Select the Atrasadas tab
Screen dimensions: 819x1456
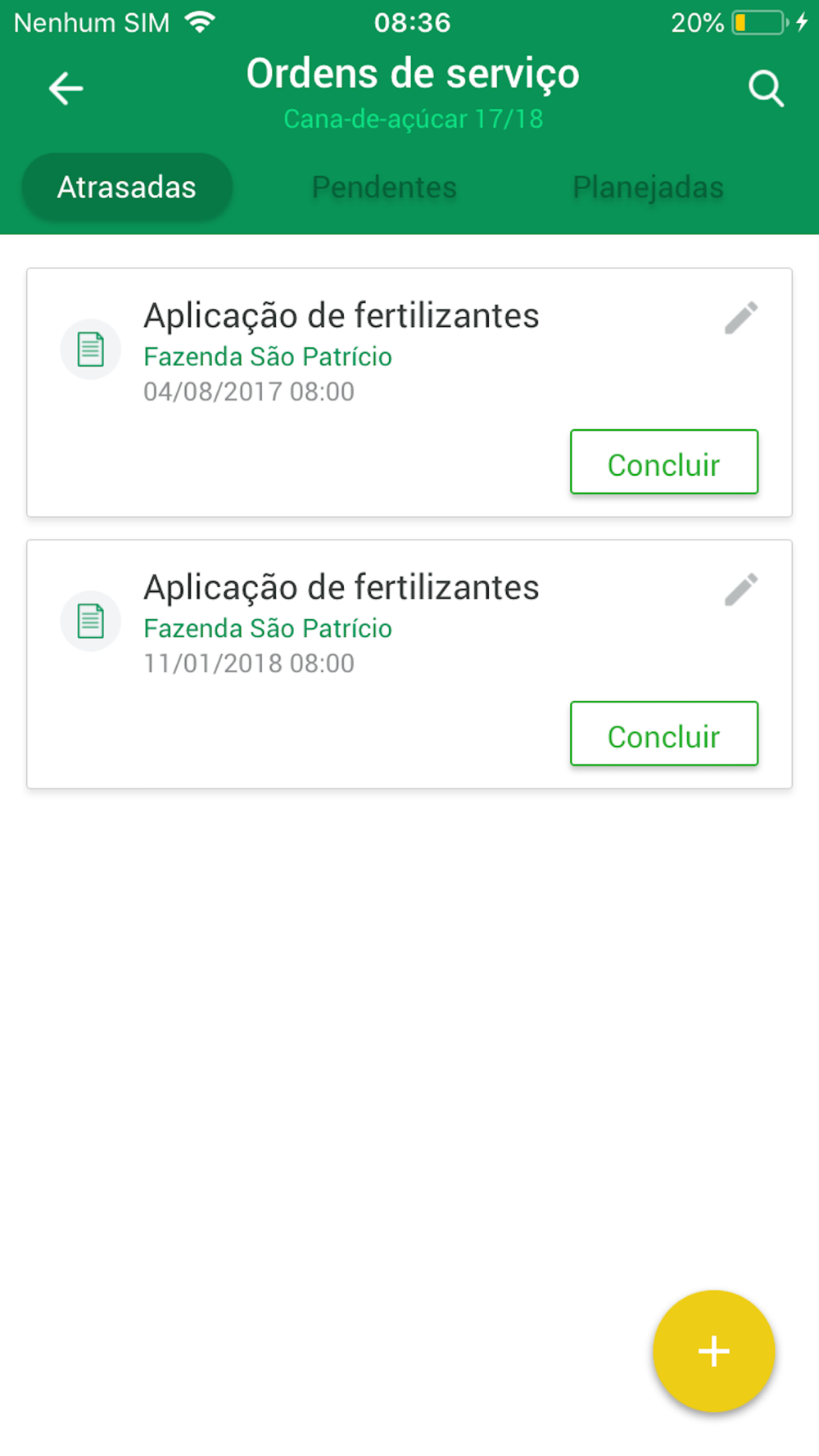(127, 188)
